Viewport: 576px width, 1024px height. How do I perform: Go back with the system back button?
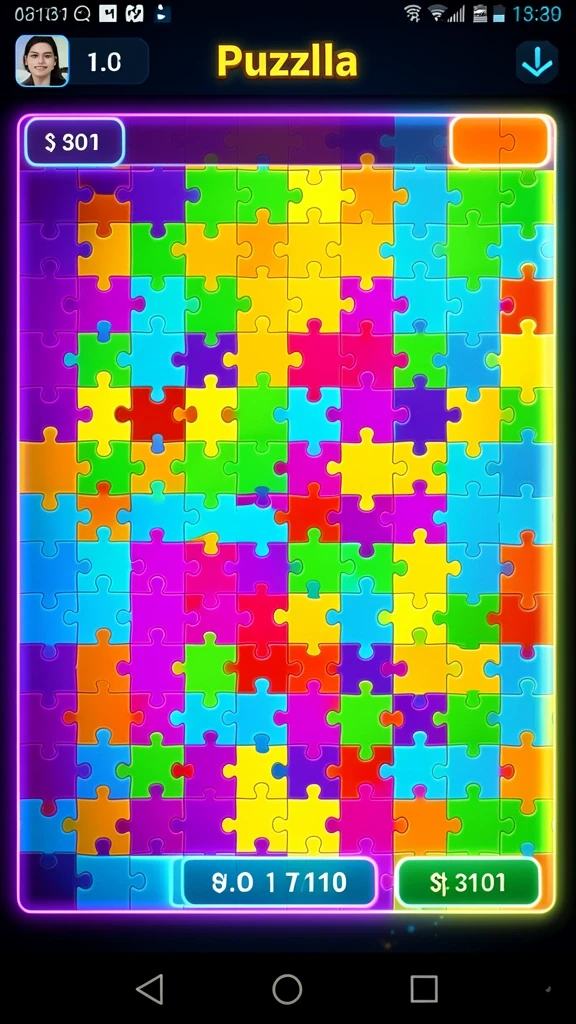[x=150, y=989]
